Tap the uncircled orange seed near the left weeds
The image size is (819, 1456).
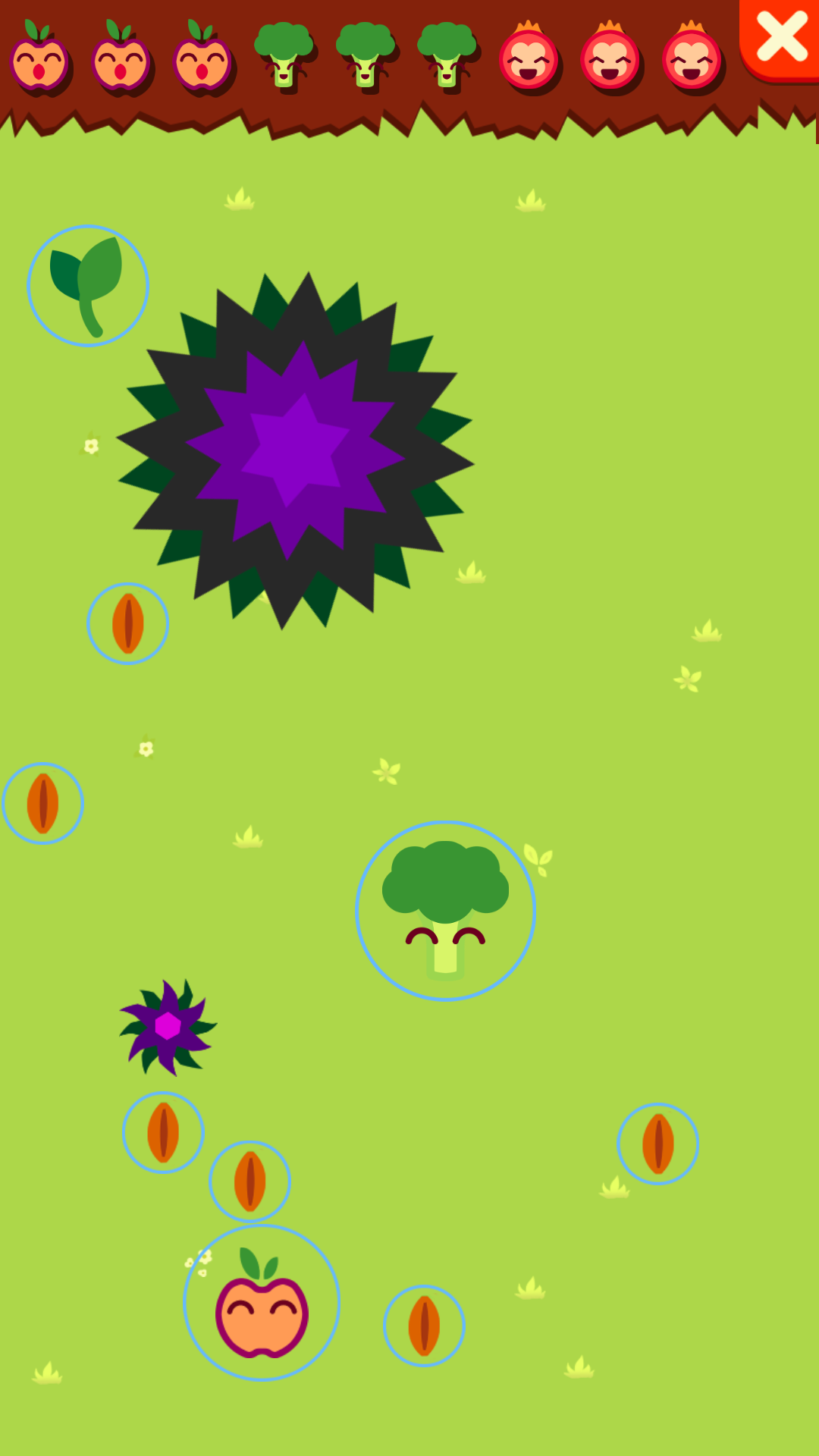click(162, 1130)
